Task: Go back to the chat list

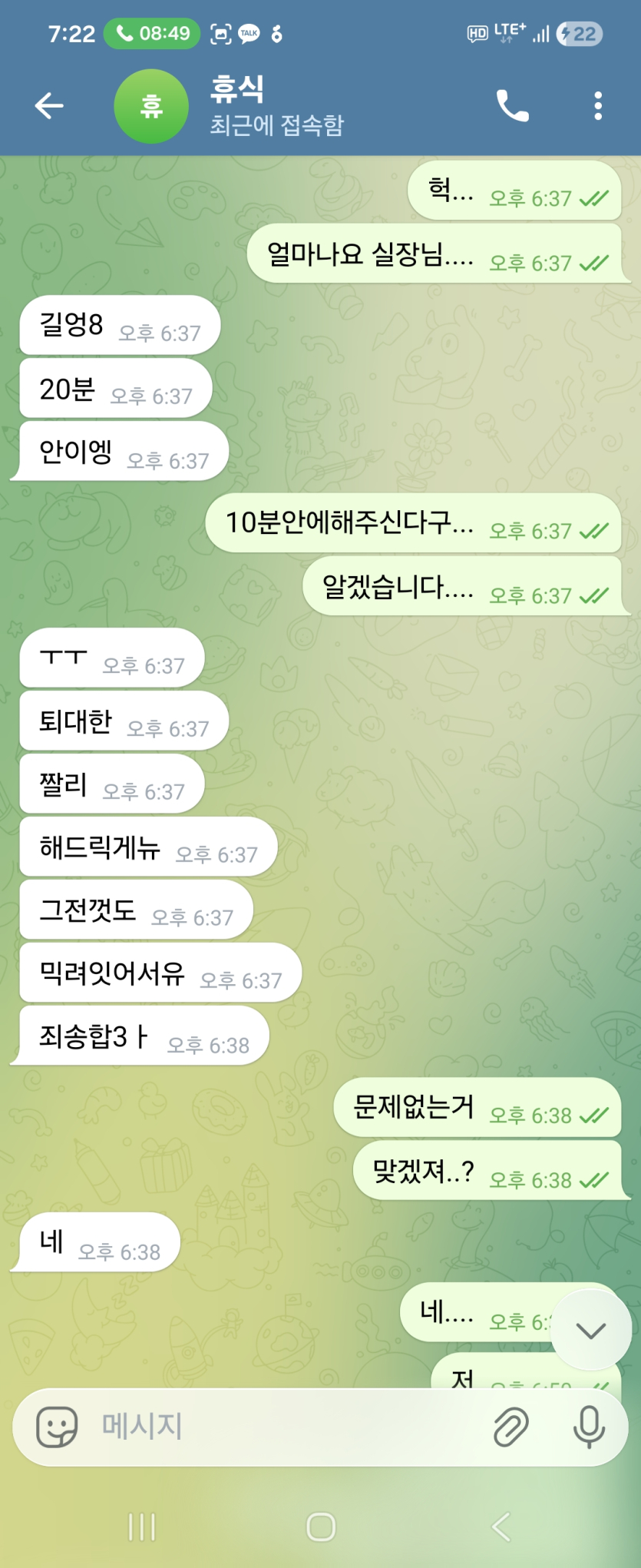Action: tap(49, 105)
